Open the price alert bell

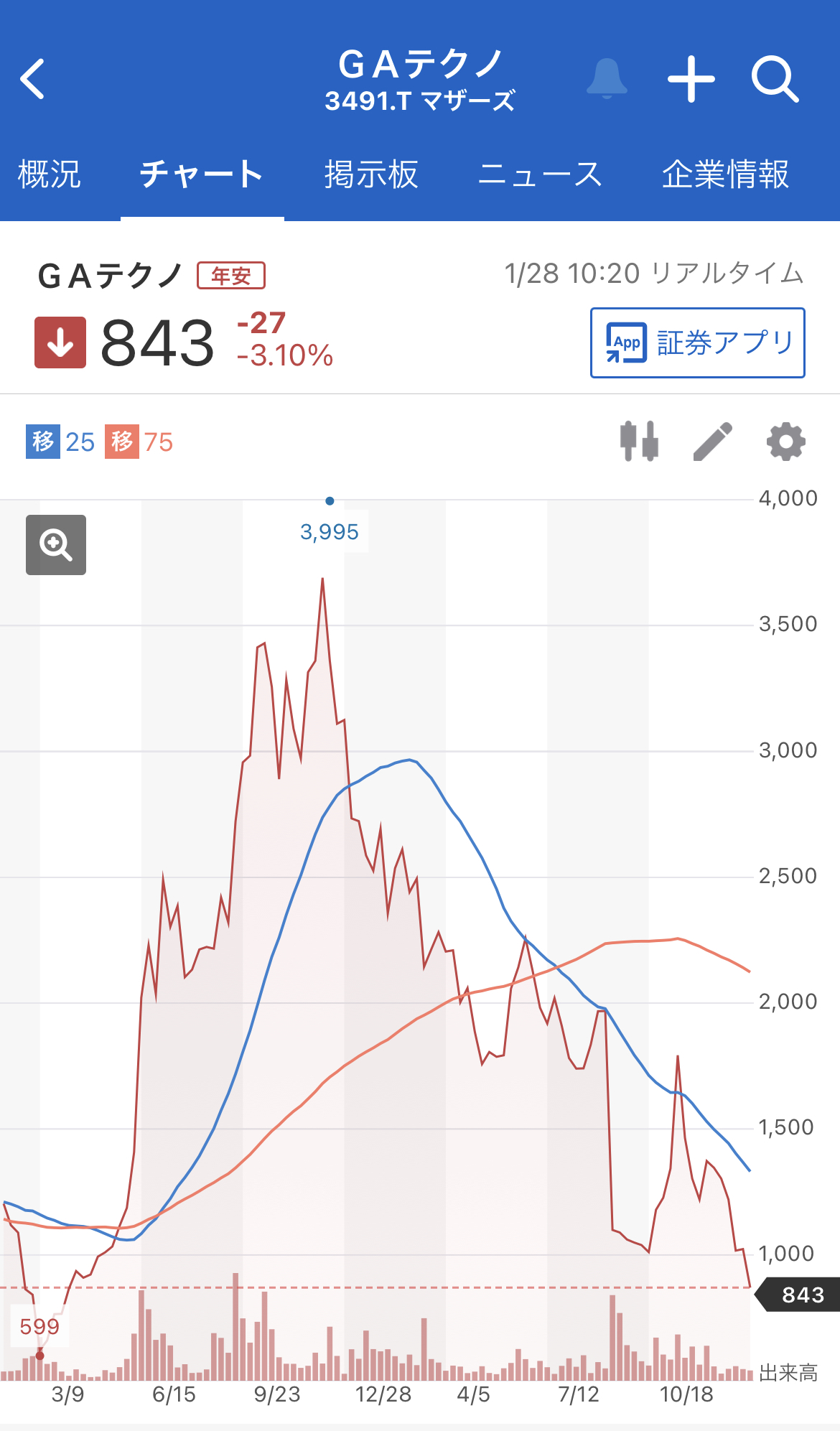[x=607, y=78]
